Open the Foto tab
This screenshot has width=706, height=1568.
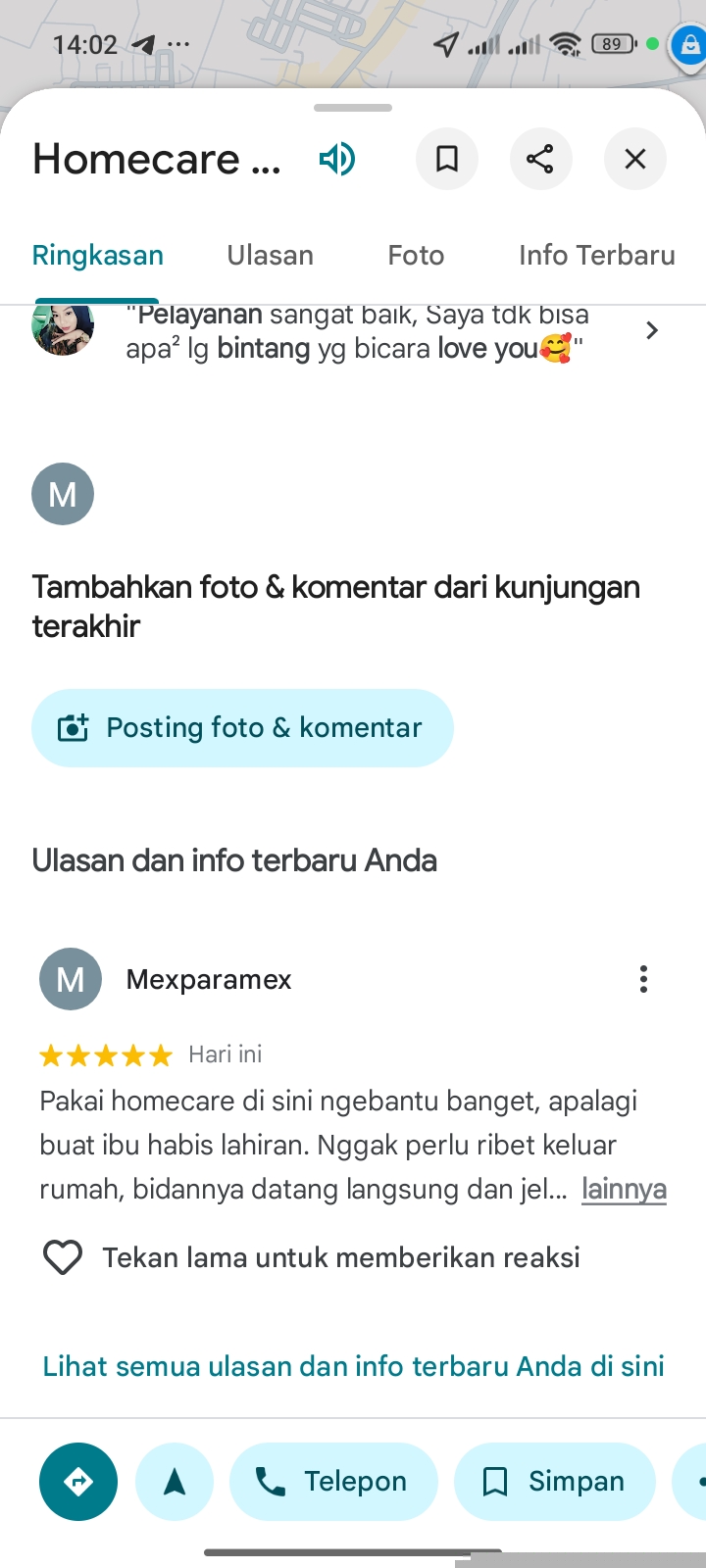tap(416, 256)
